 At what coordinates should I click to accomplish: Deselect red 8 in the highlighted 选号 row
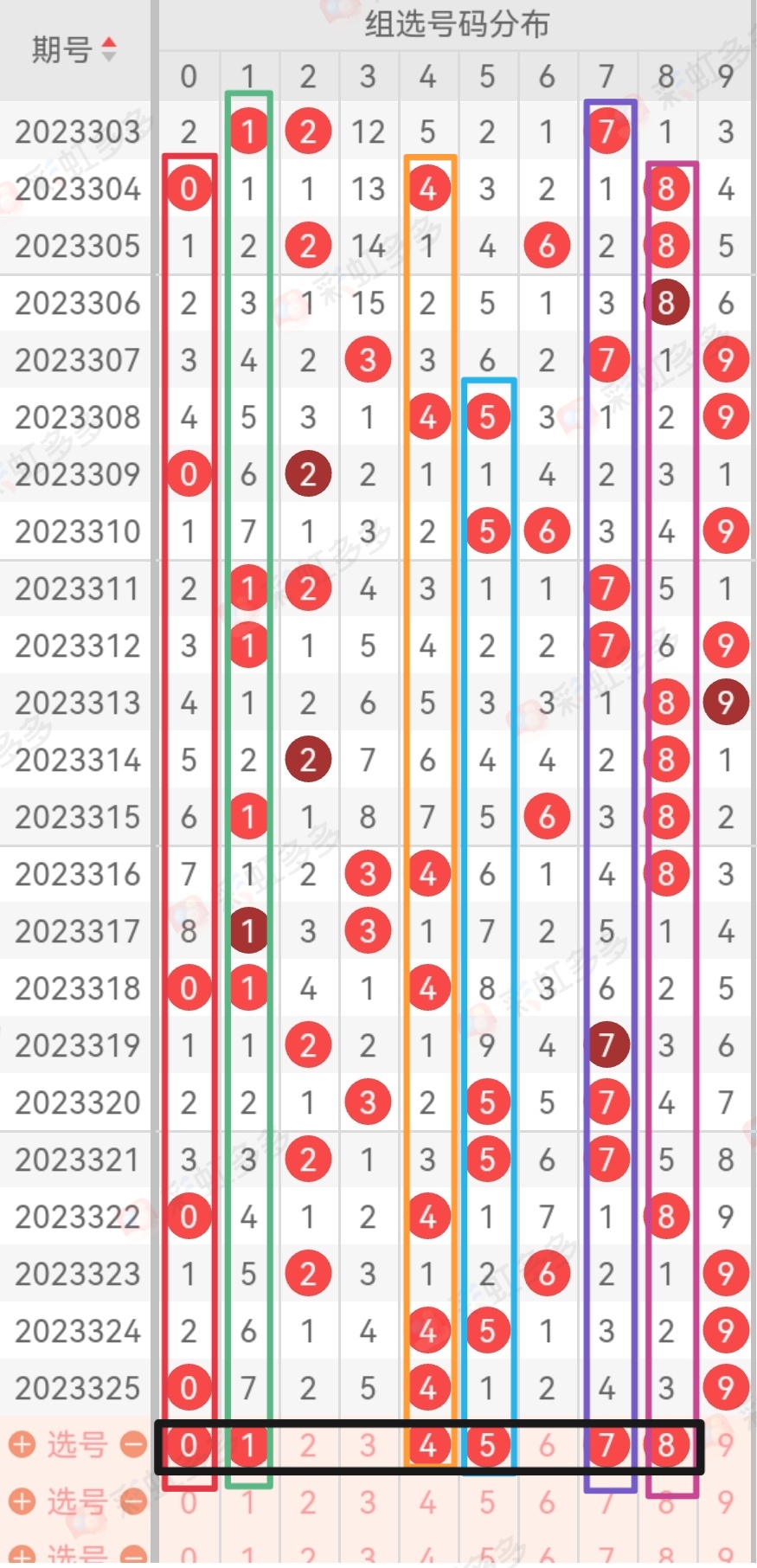tap(666, 1445)
